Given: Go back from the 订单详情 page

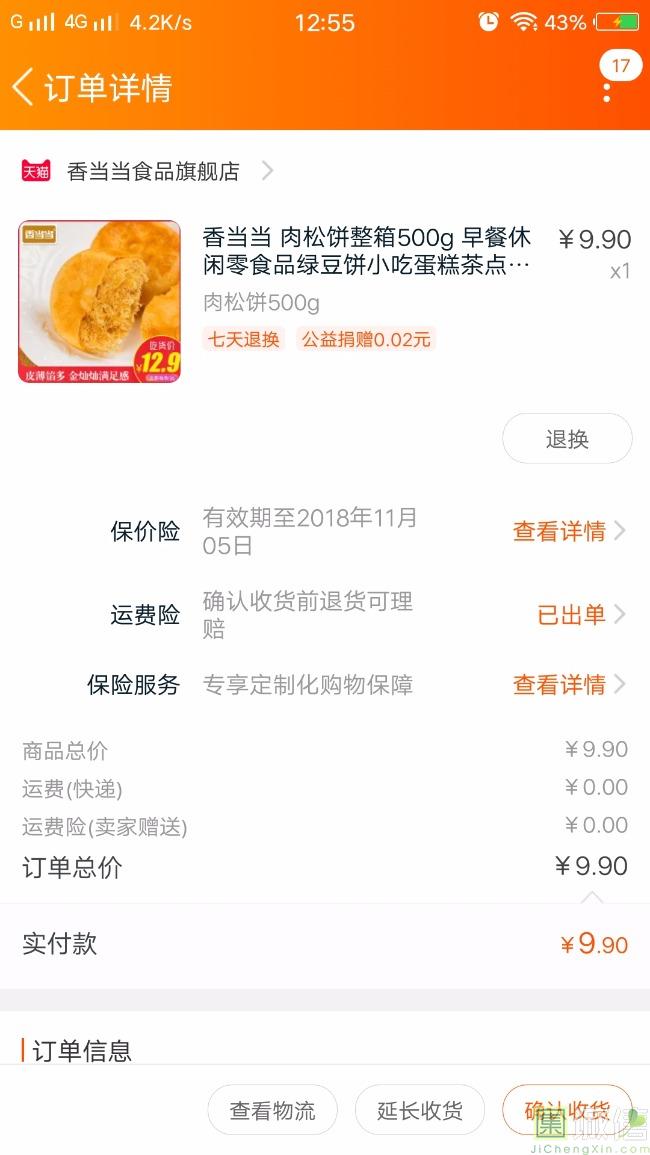Looking at the screenshot, I should click(x=24, y=87).
